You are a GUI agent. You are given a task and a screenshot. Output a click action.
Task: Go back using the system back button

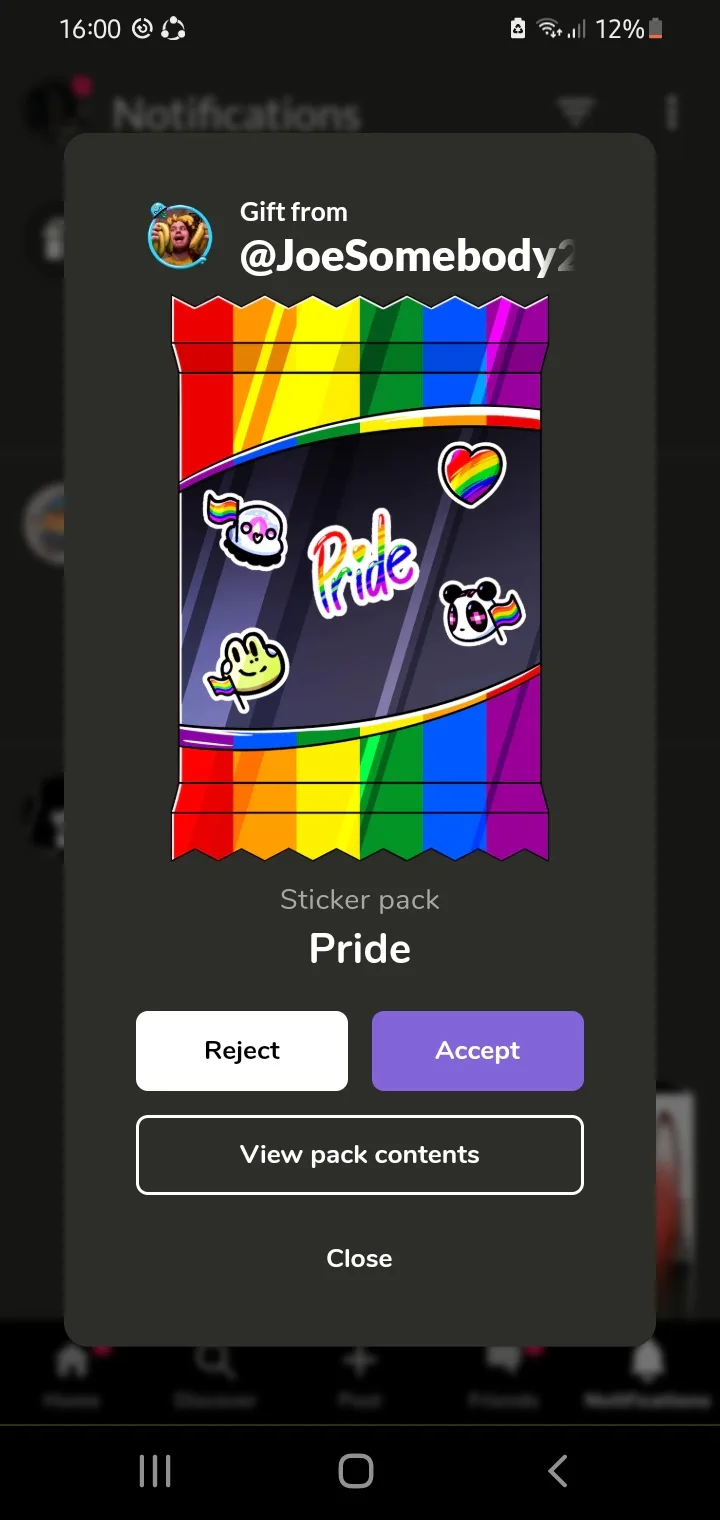[x=558, y=1471]
